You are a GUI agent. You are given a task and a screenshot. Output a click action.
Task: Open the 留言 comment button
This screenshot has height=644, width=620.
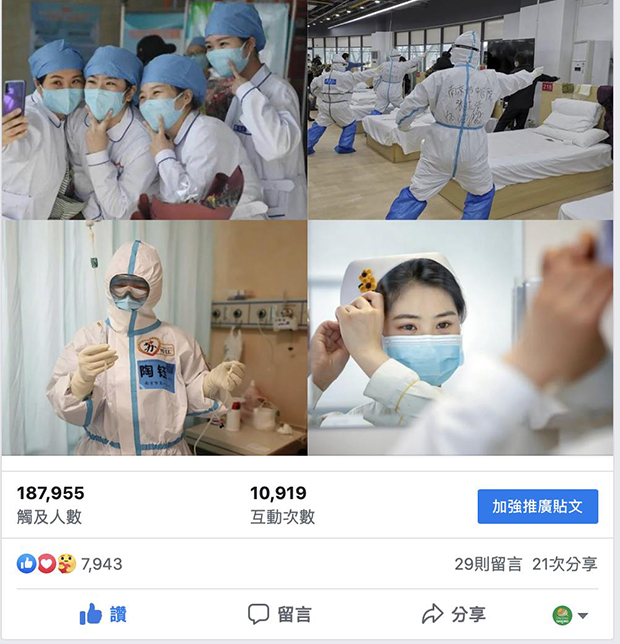click(279, 614)
